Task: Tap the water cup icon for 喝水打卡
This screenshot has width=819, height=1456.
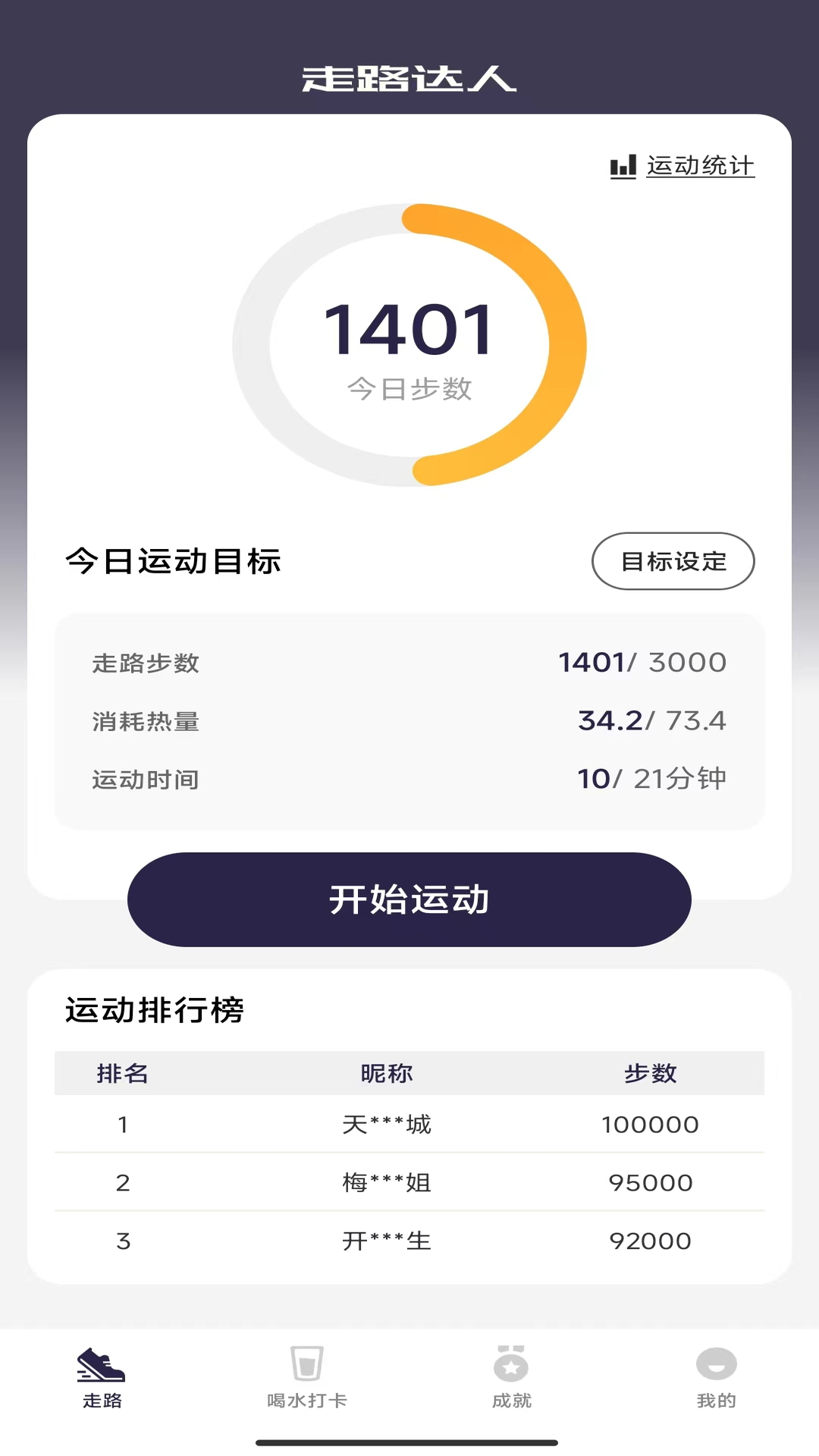Action: tap(306, 1364)
